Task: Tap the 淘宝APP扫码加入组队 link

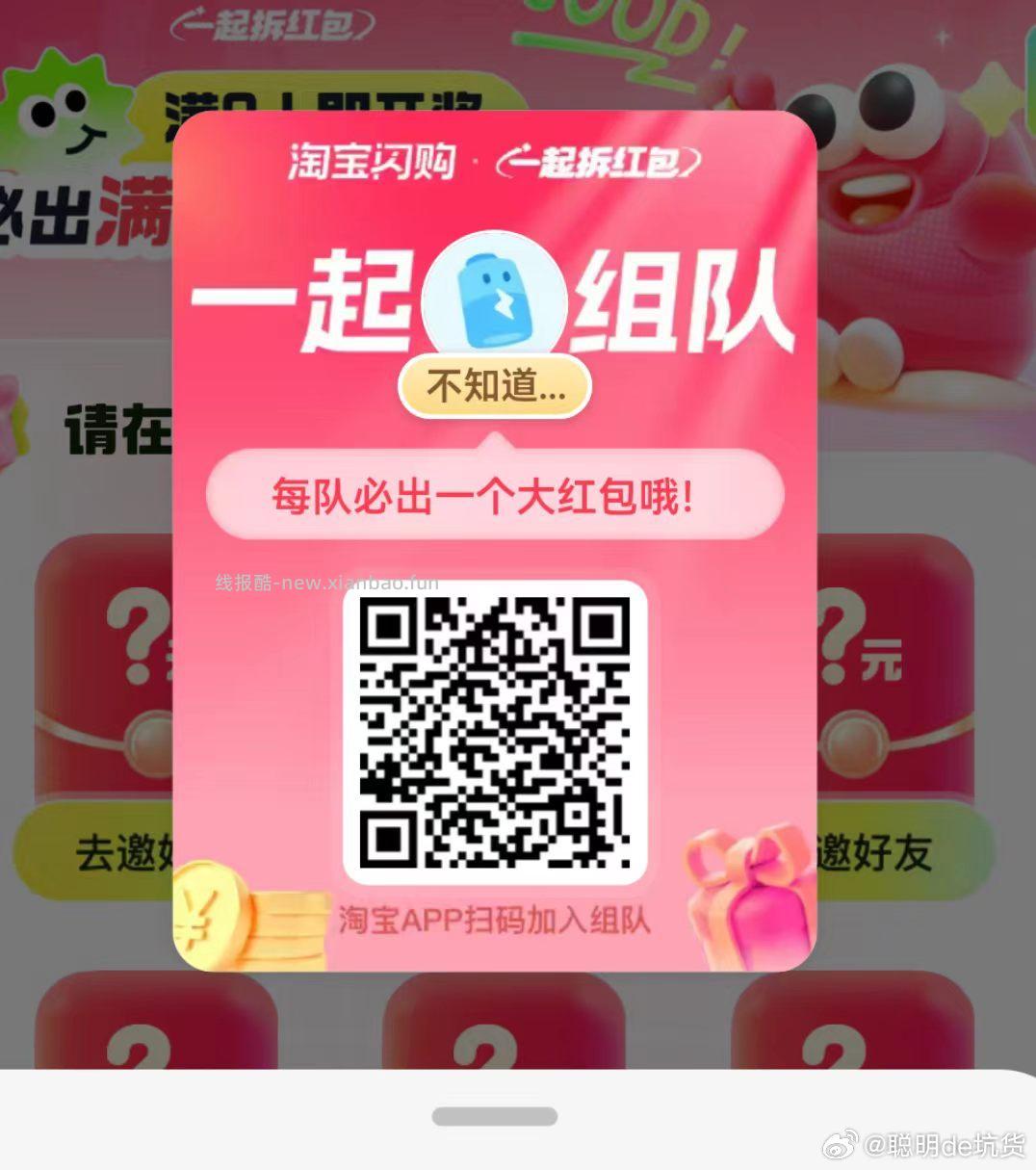Action: 494,921
